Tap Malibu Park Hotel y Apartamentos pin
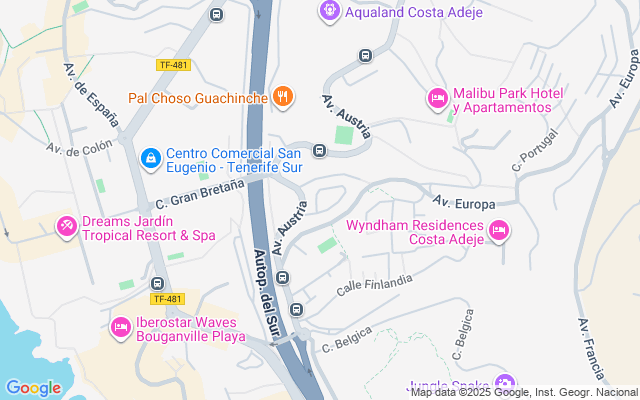The image size is (640, 400). [x=437, y=98]
